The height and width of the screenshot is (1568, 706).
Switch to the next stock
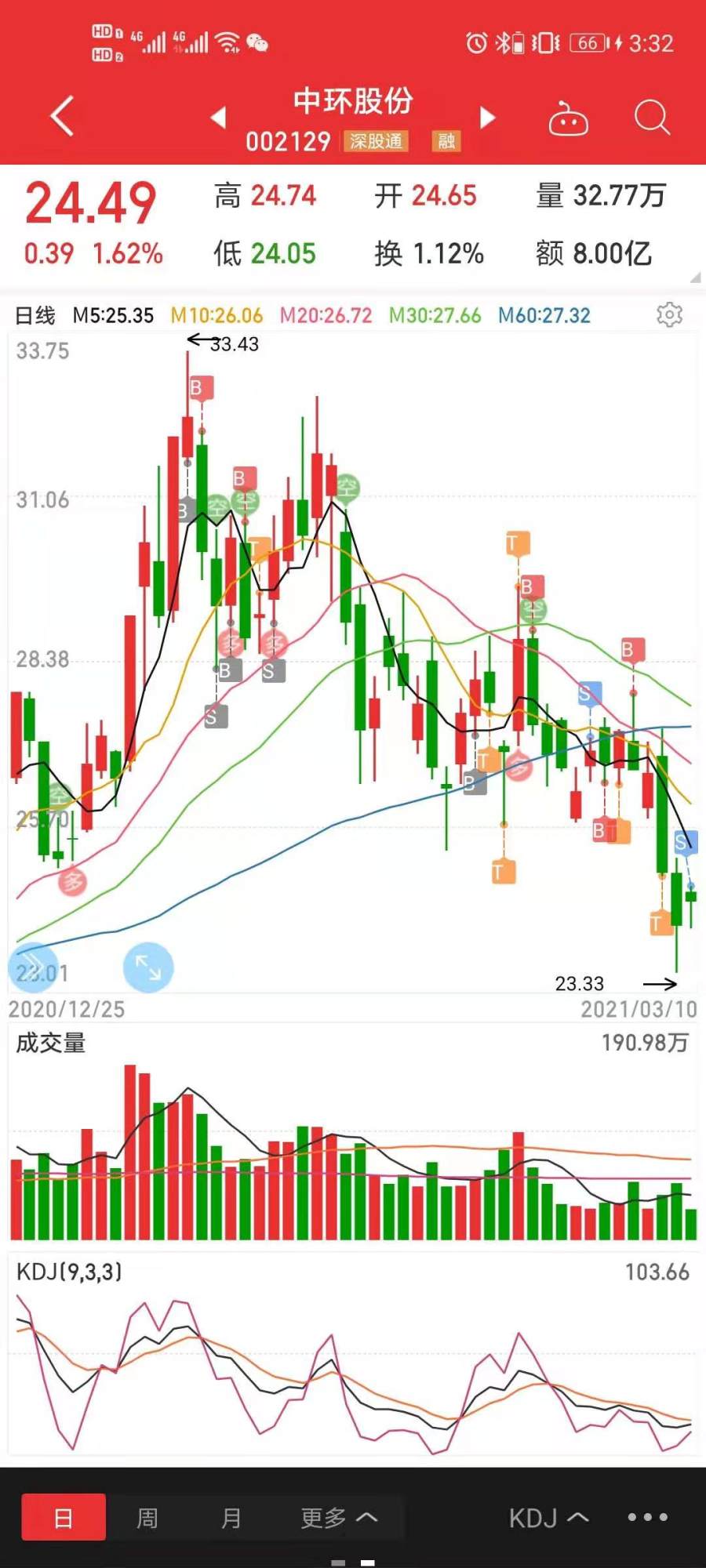487,118
